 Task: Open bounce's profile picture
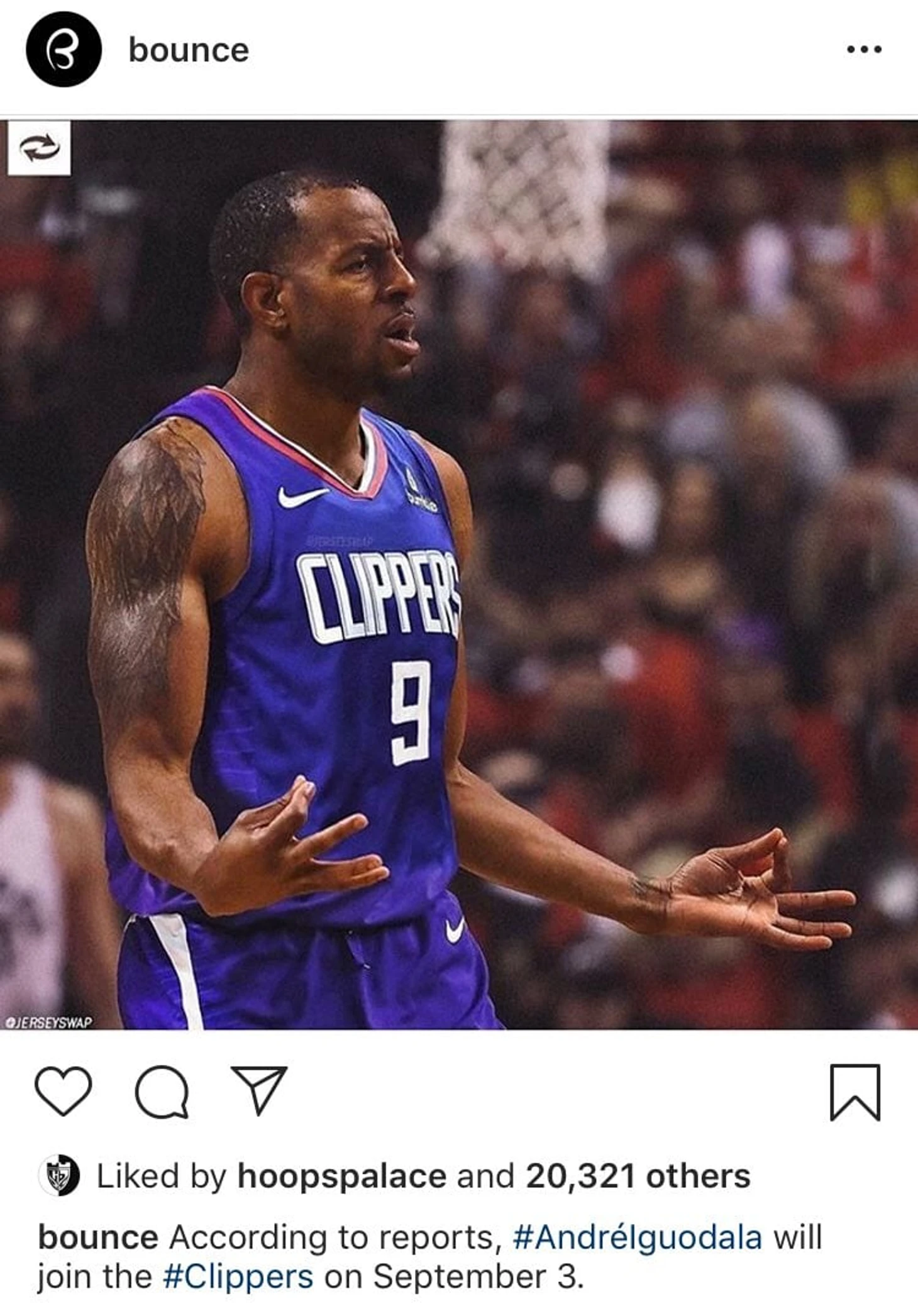tap(64, 49)
